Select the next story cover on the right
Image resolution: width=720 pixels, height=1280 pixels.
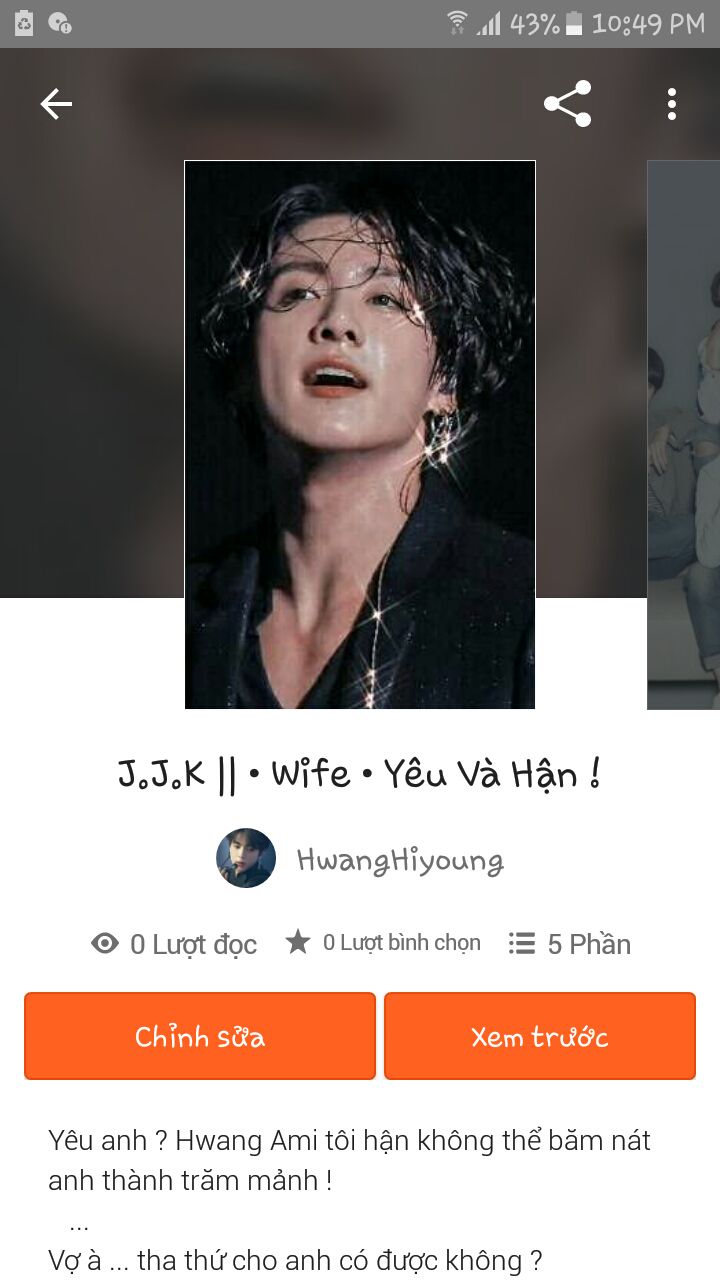(x=684, y=435)
